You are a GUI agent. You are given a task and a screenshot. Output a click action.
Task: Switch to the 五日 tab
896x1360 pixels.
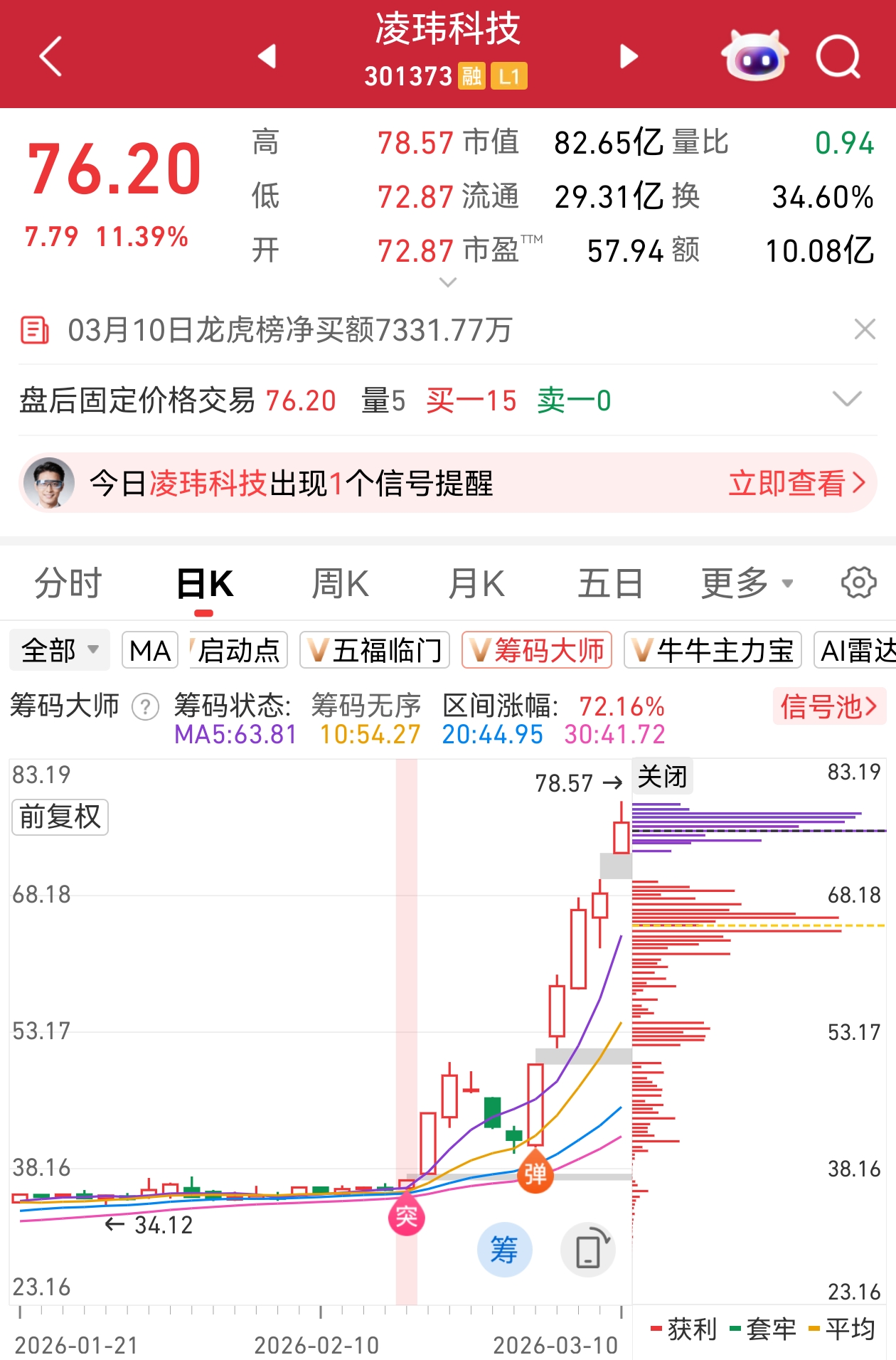(610, 584)
